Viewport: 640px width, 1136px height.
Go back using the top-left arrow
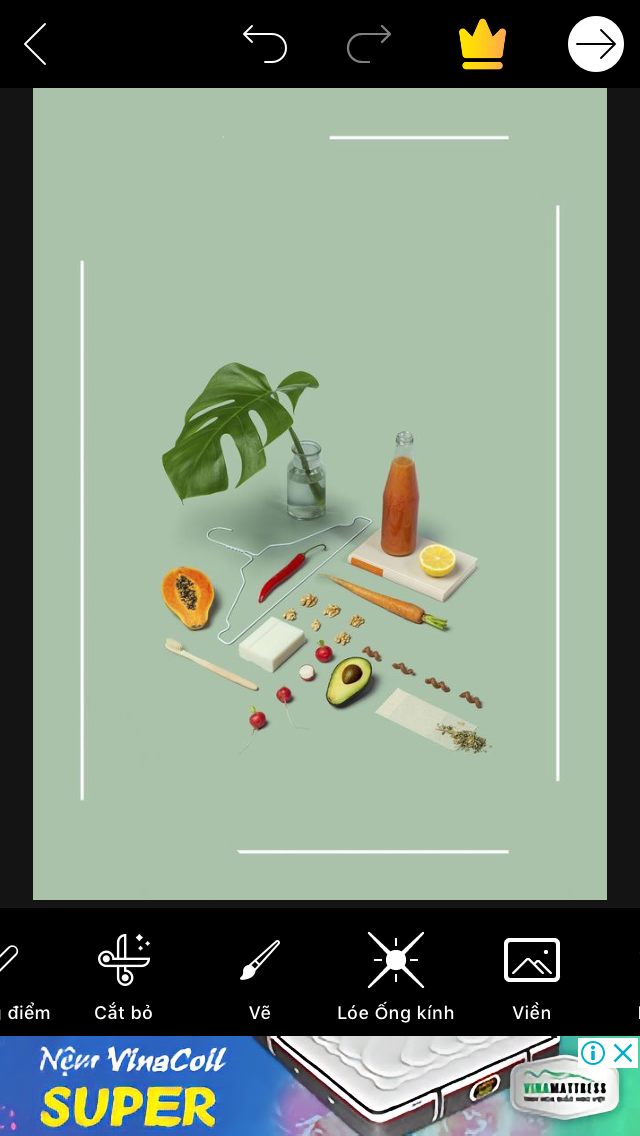coord(35,45)
